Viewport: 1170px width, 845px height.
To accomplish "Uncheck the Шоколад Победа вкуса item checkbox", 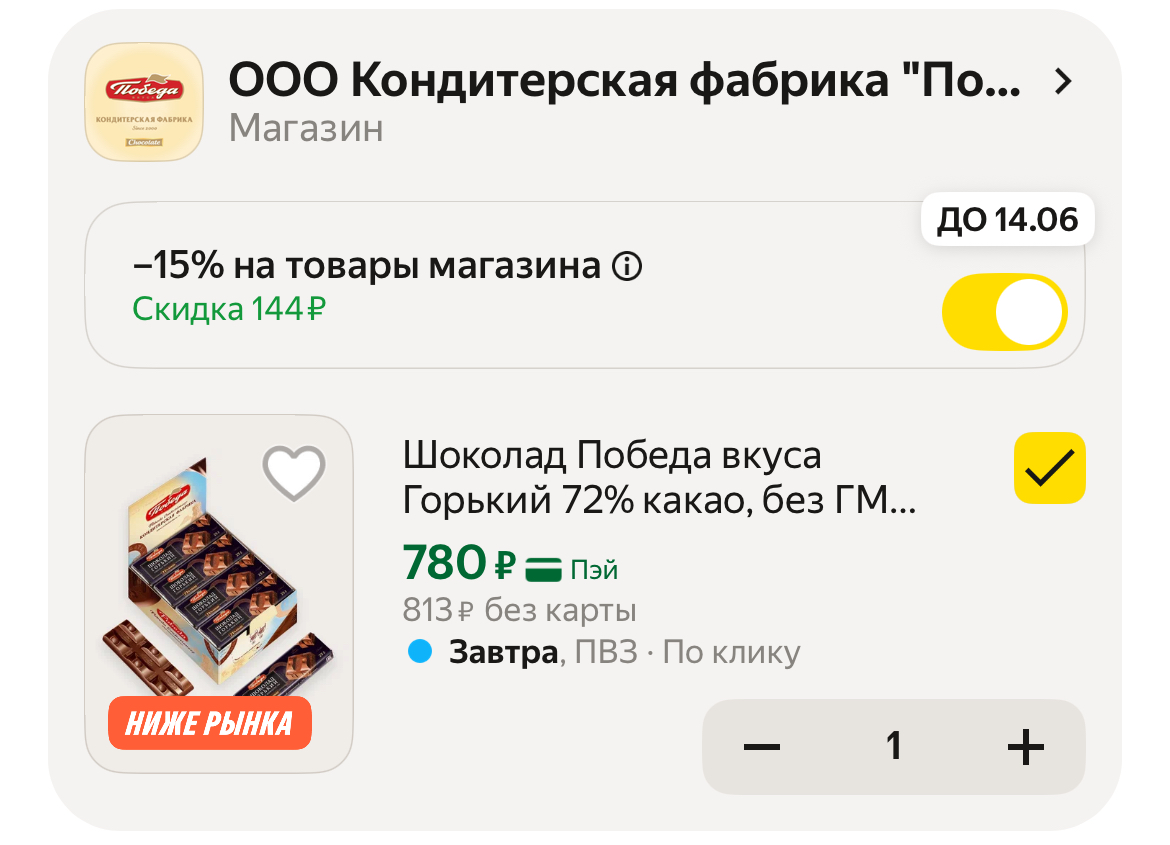I will point(1049,468).
